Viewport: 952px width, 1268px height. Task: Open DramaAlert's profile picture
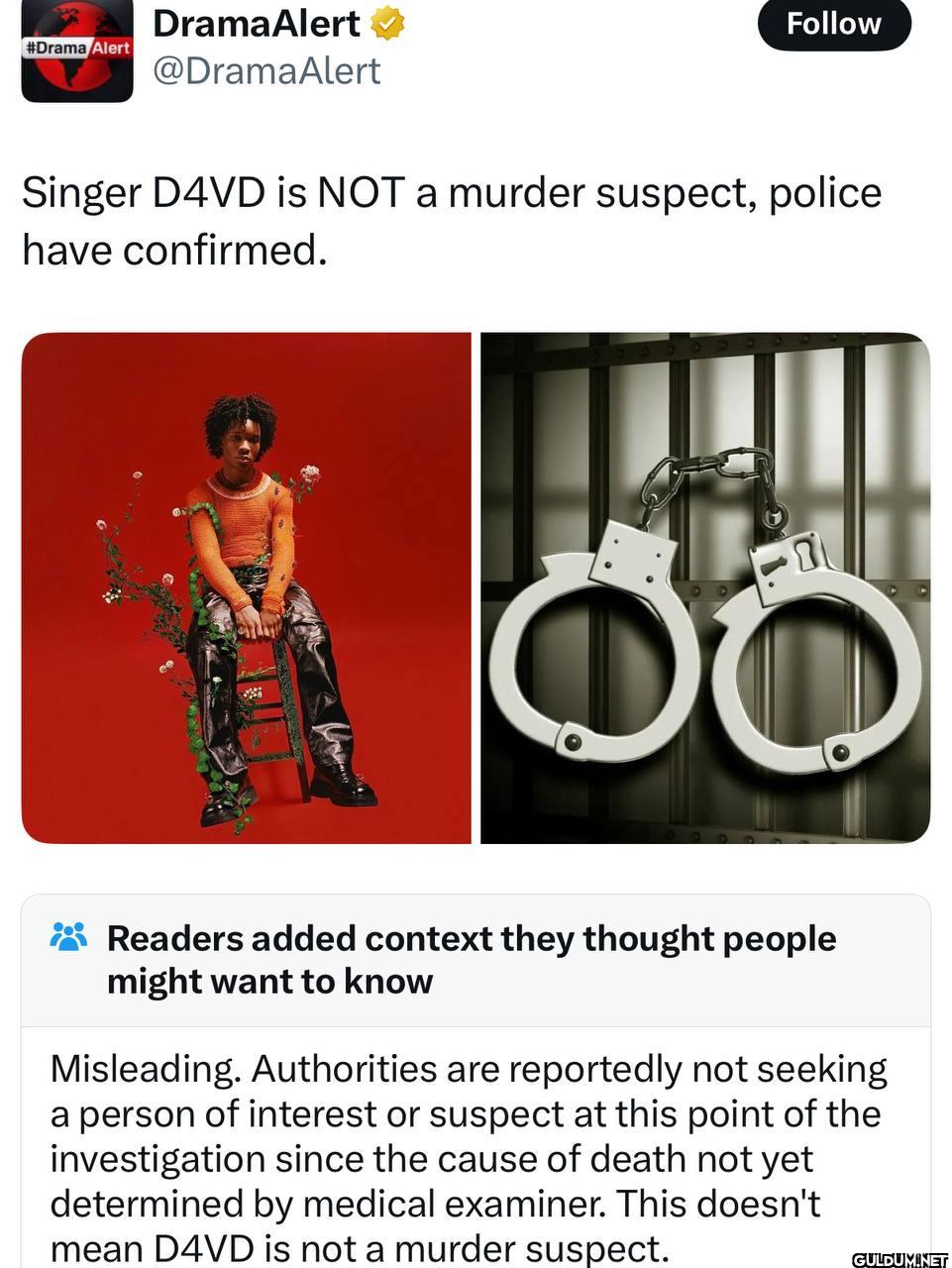coord(77,52)
